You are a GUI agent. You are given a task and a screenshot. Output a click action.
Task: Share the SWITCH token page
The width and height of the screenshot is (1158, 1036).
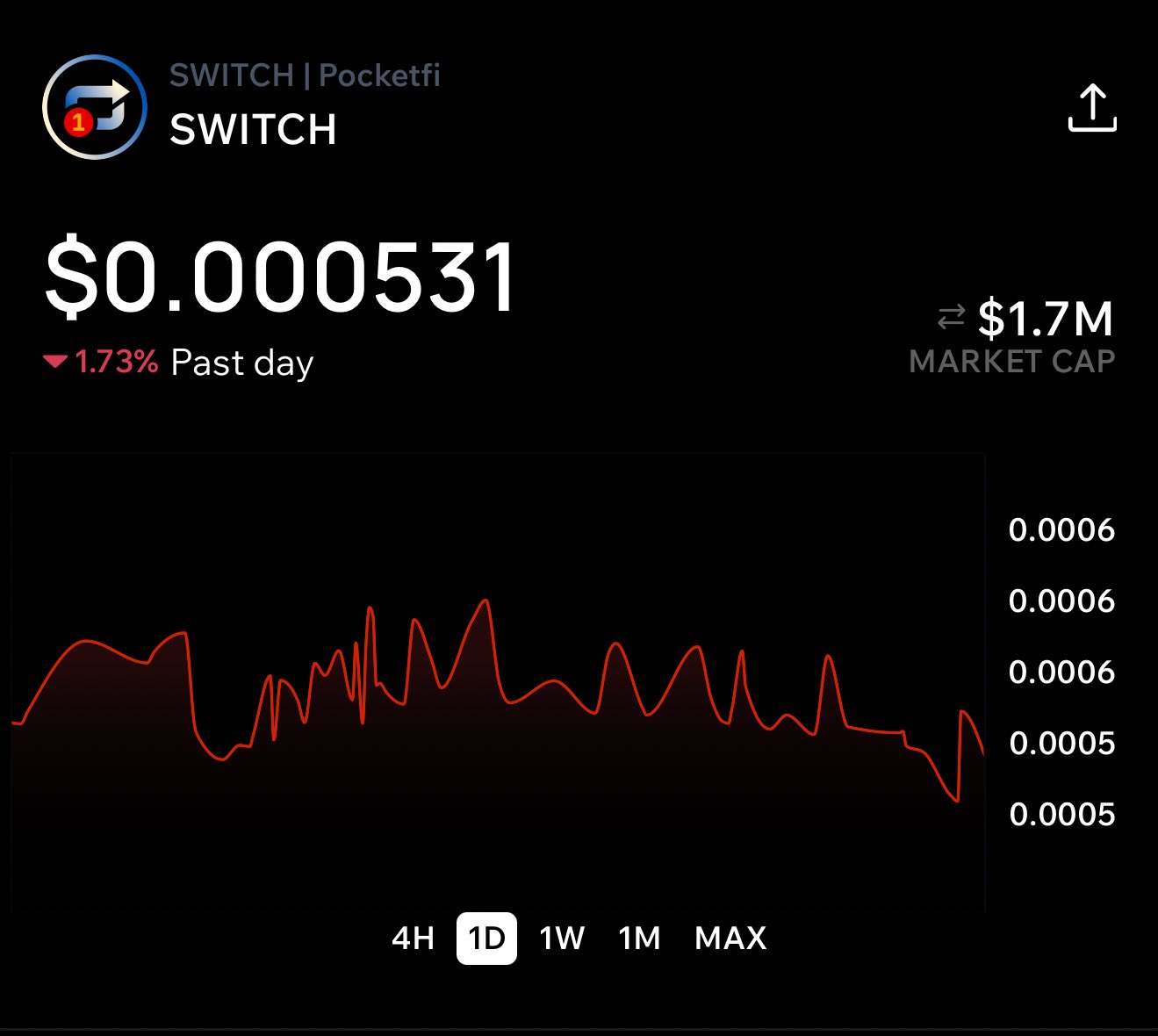1091,108
